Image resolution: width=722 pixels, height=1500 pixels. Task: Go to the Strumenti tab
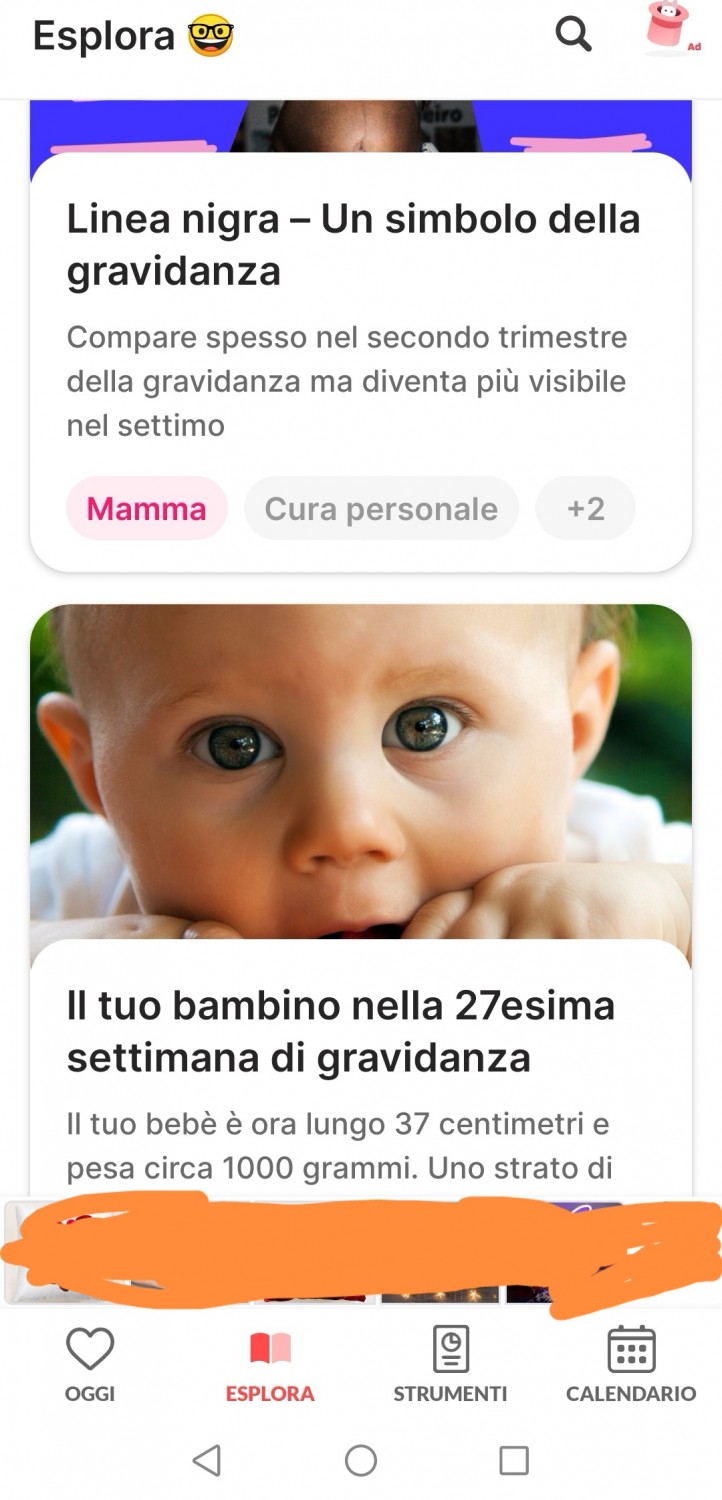(450, 1365)
